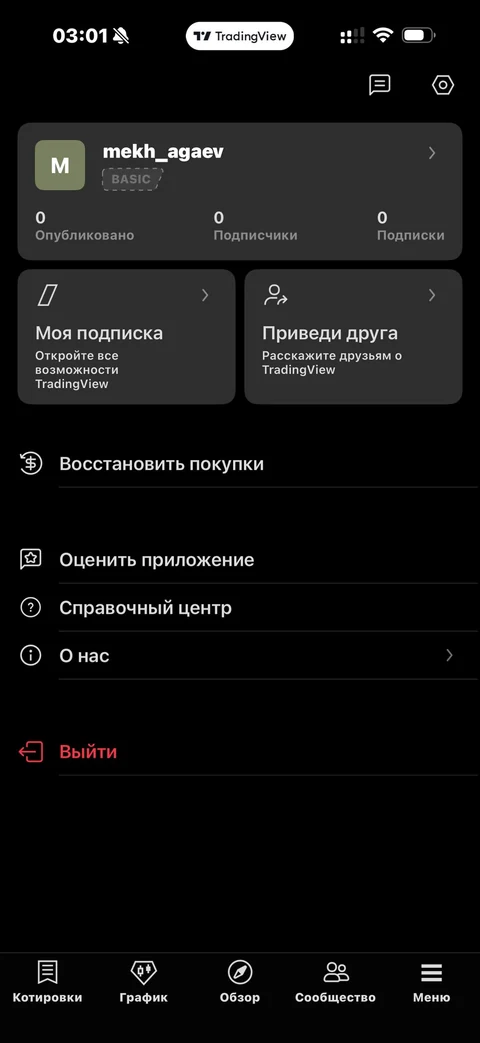
Task: Switch to the Сообщество tab
Action: point(336,982)
